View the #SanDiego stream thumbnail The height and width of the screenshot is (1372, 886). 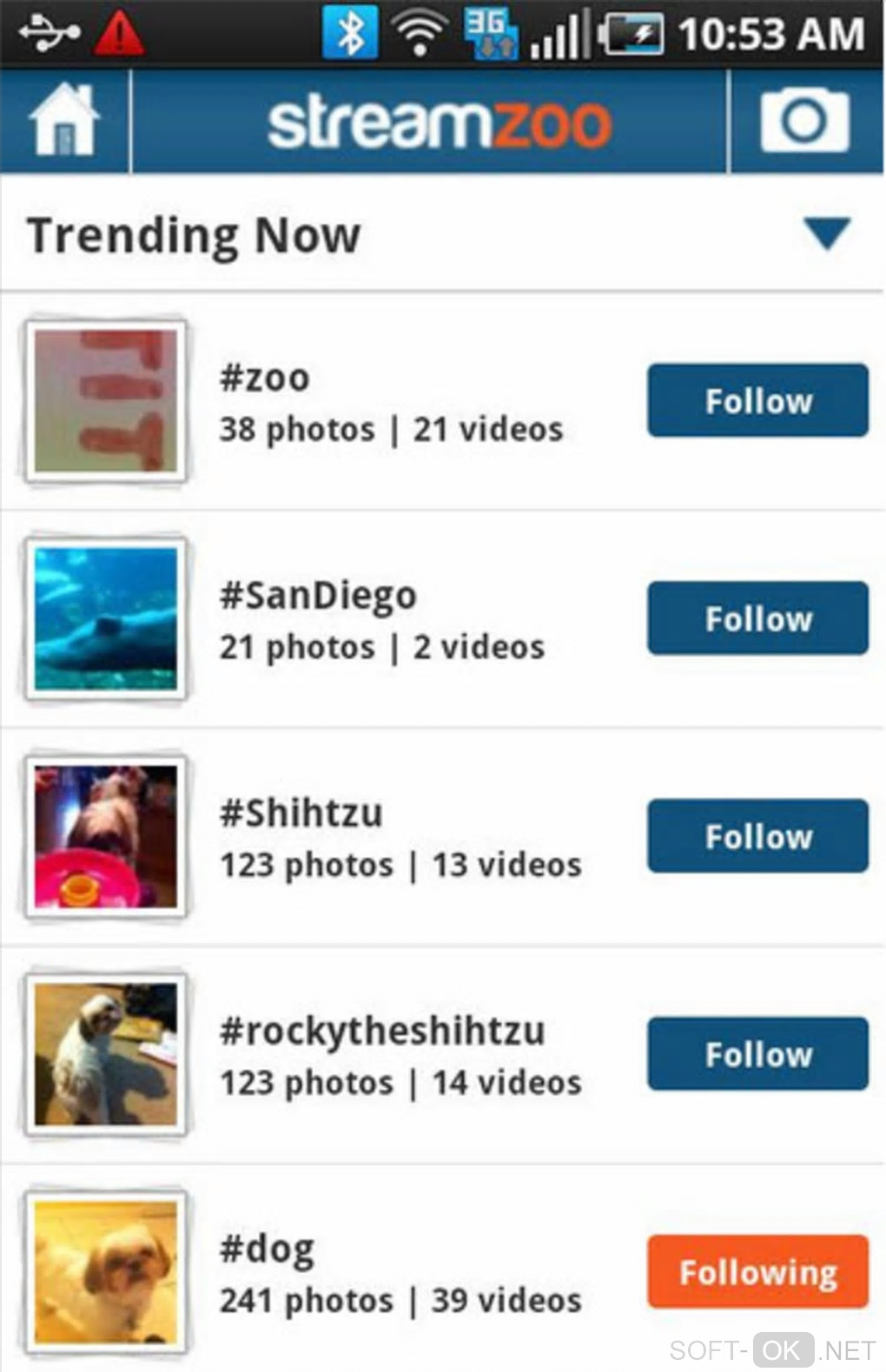pyautogui.click(x=106, y=618)
